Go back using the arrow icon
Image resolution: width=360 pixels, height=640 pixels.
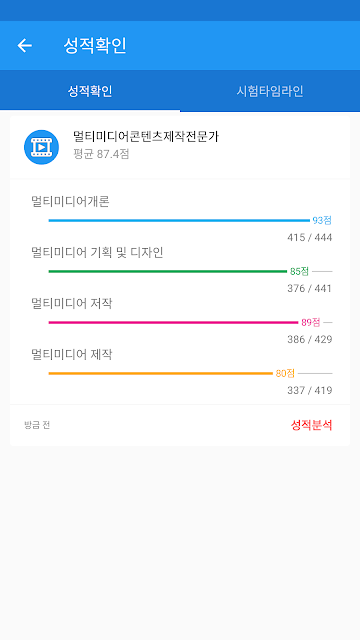tap(24, 46)
